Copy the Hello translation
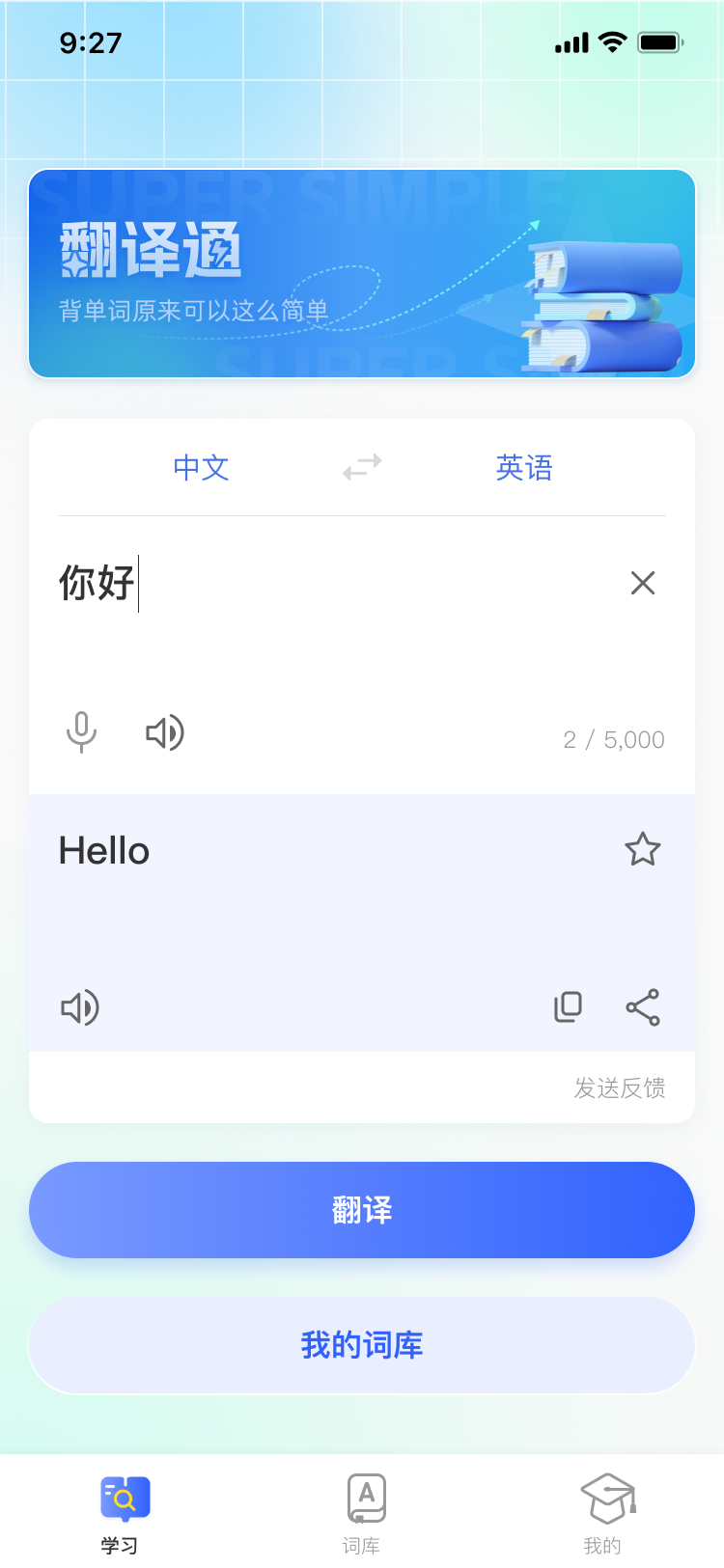The width and height of the screenshot is (724, 1568). coord(568,1007)
